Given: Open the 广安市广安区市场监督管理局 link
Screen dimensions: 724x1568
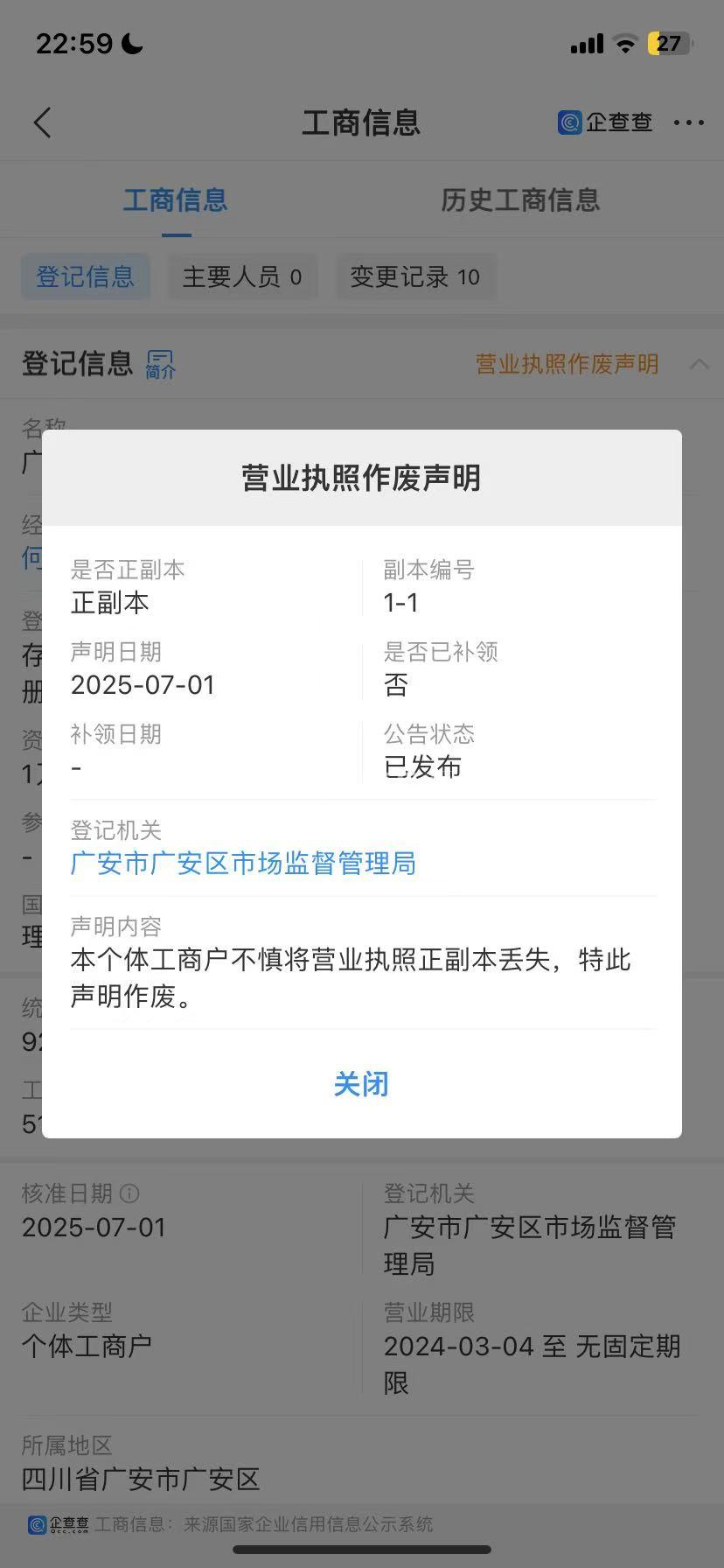Looking at the screenshot, I should tap(243, 864).
